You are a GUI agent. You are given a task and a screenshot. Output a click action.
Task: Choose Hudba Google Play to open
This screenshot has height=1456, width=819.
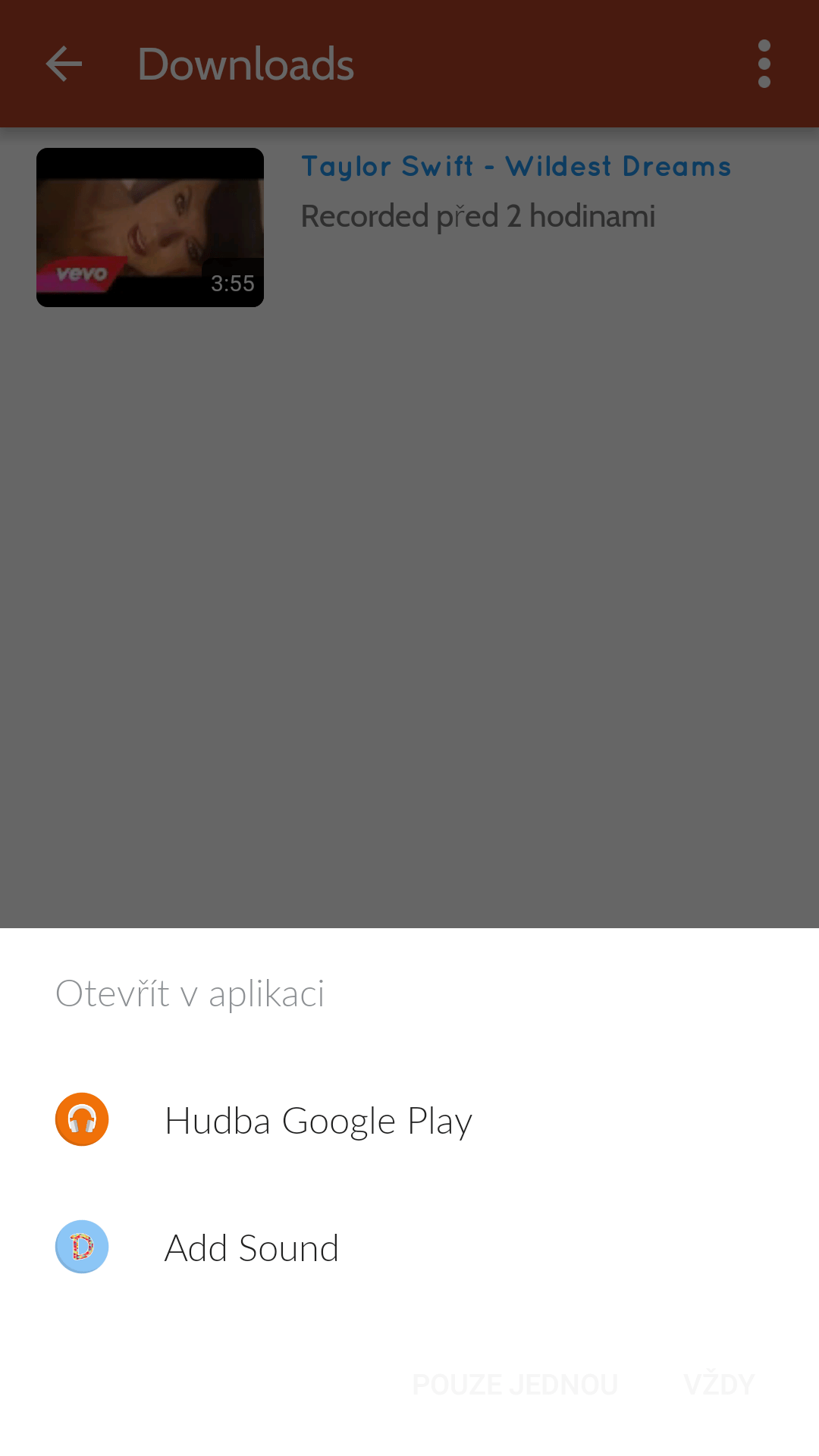pos(409,1120)
